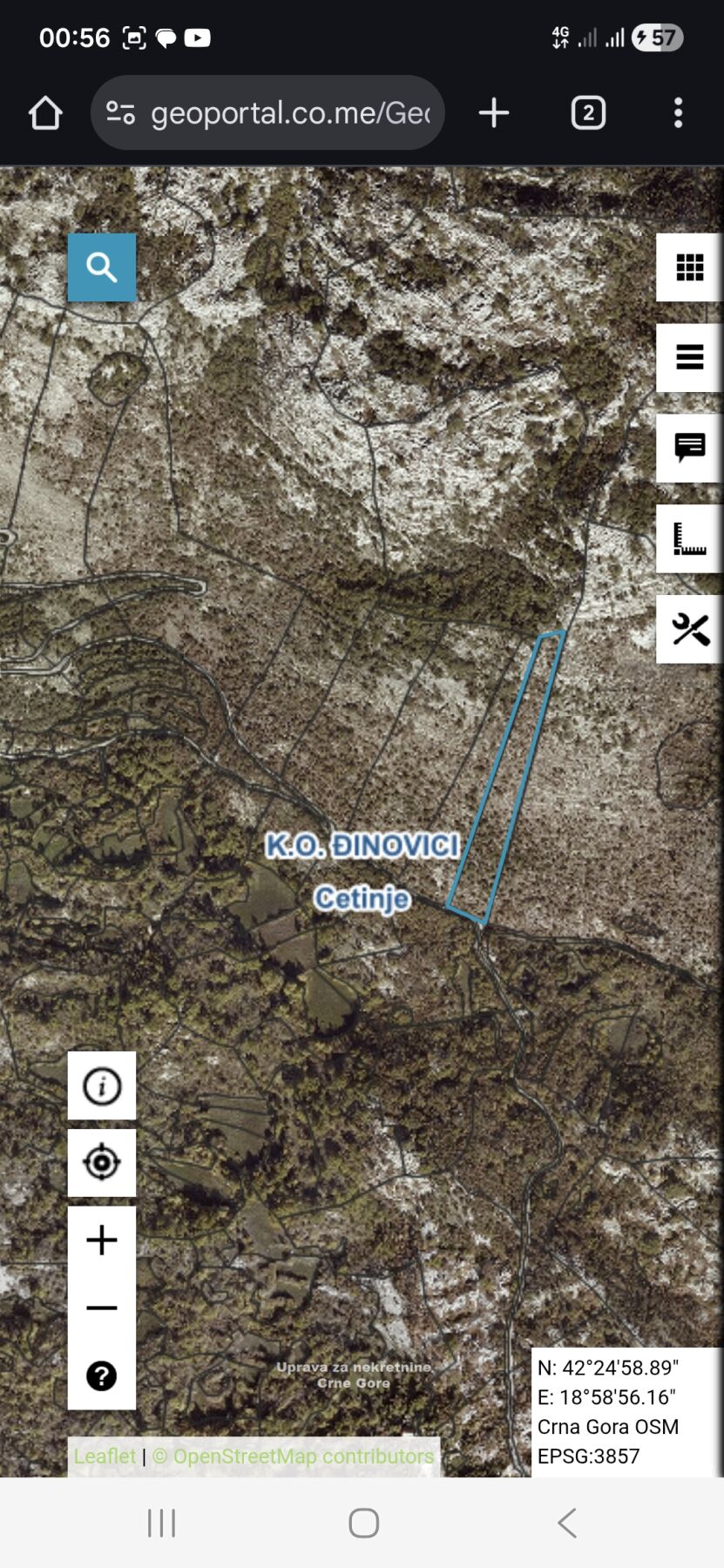Tap the info identify button
This screenshot has width=724, height=1568.
102,1085
